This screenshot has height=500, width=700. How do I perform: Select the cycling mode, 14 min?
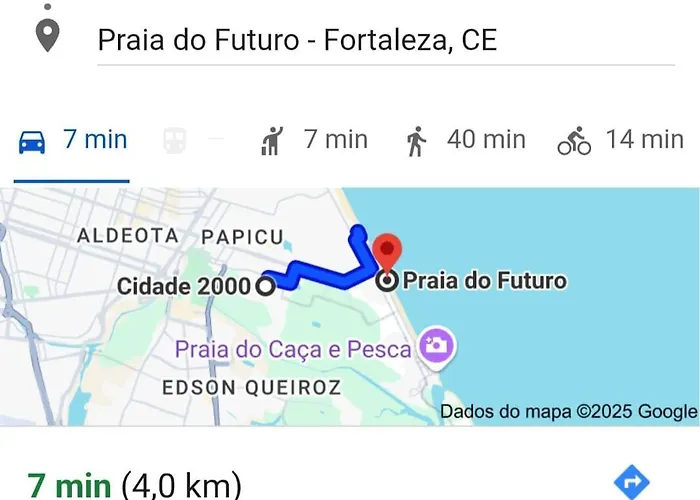pos(620,140)
